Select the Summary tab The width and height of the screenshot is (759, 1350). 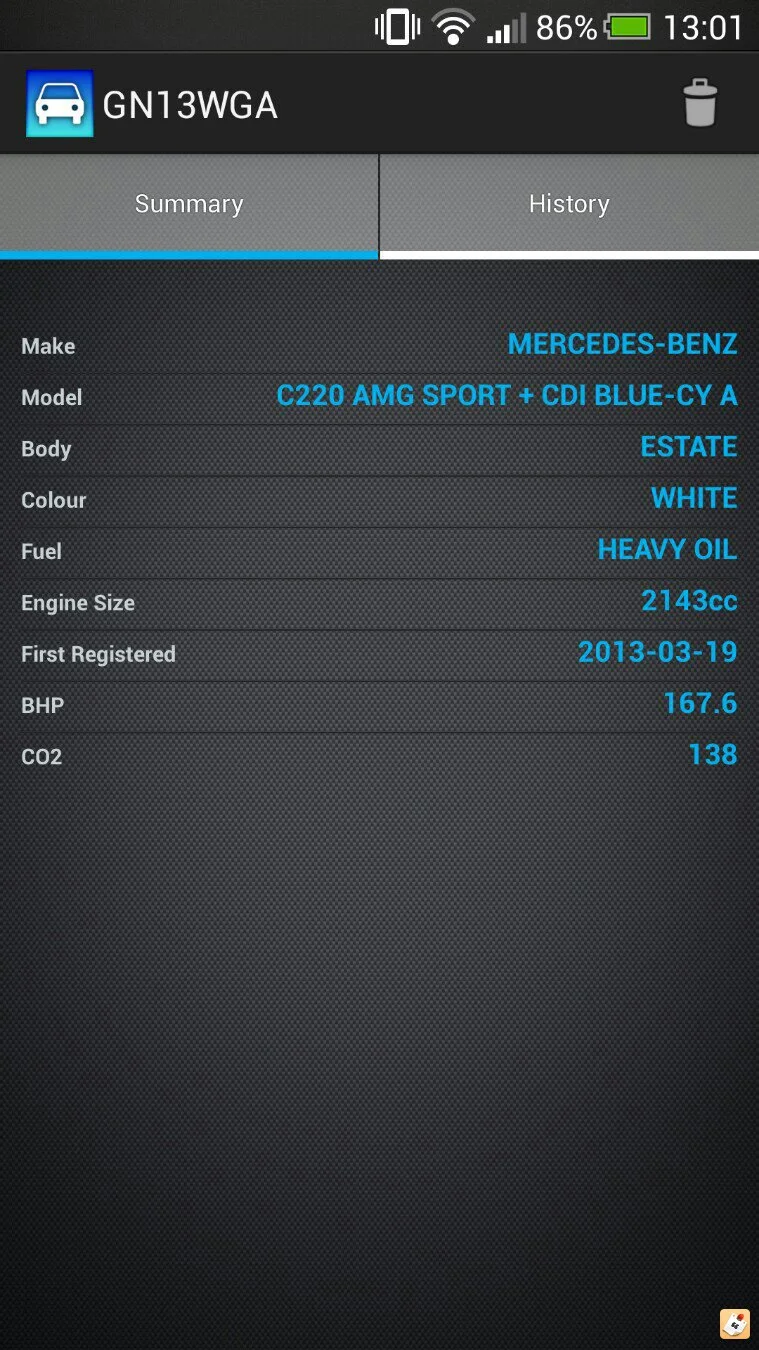(x=189, y=205)
